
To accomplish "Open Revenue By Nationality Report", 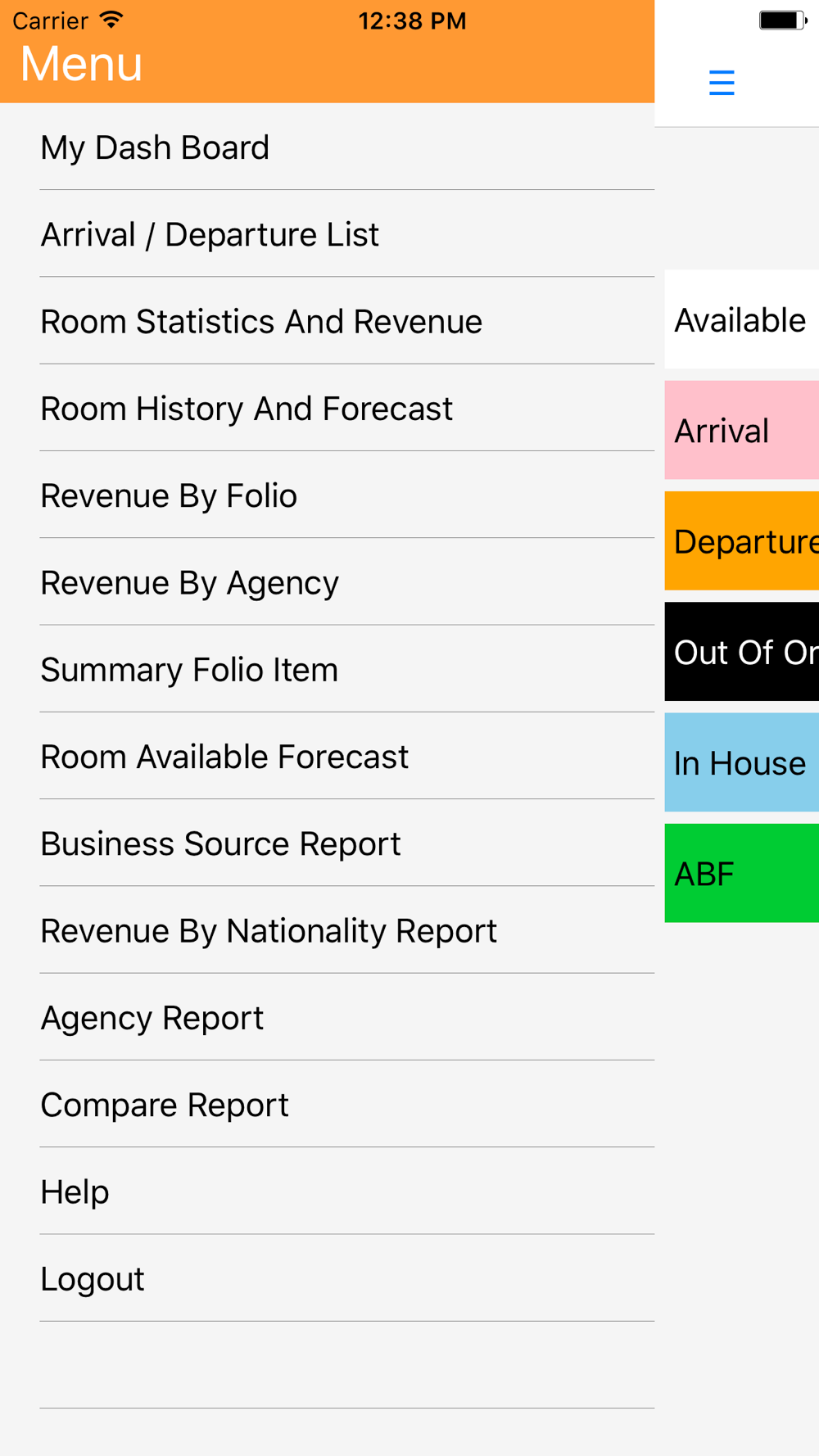I will pos(328,930).
